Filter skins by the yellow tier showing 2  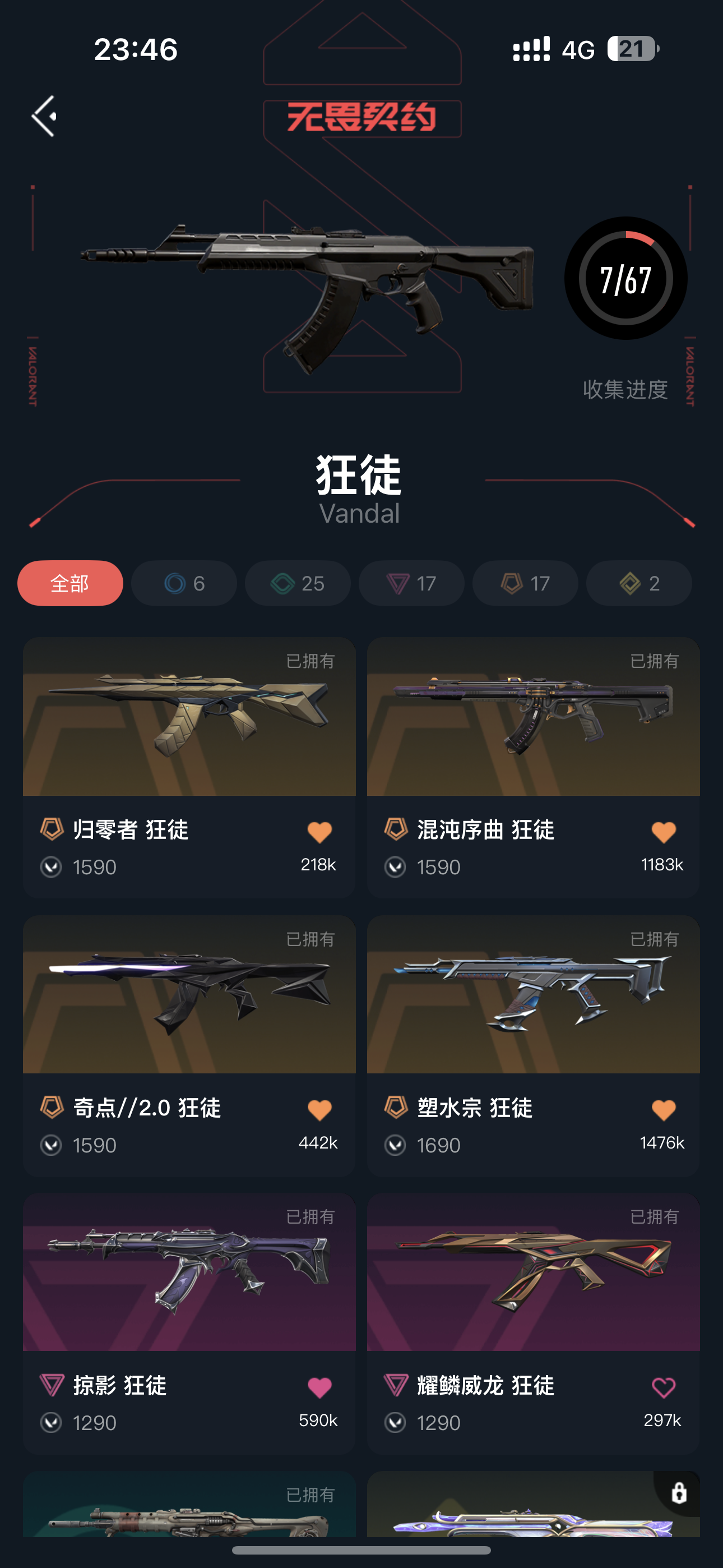coord(639,583)
